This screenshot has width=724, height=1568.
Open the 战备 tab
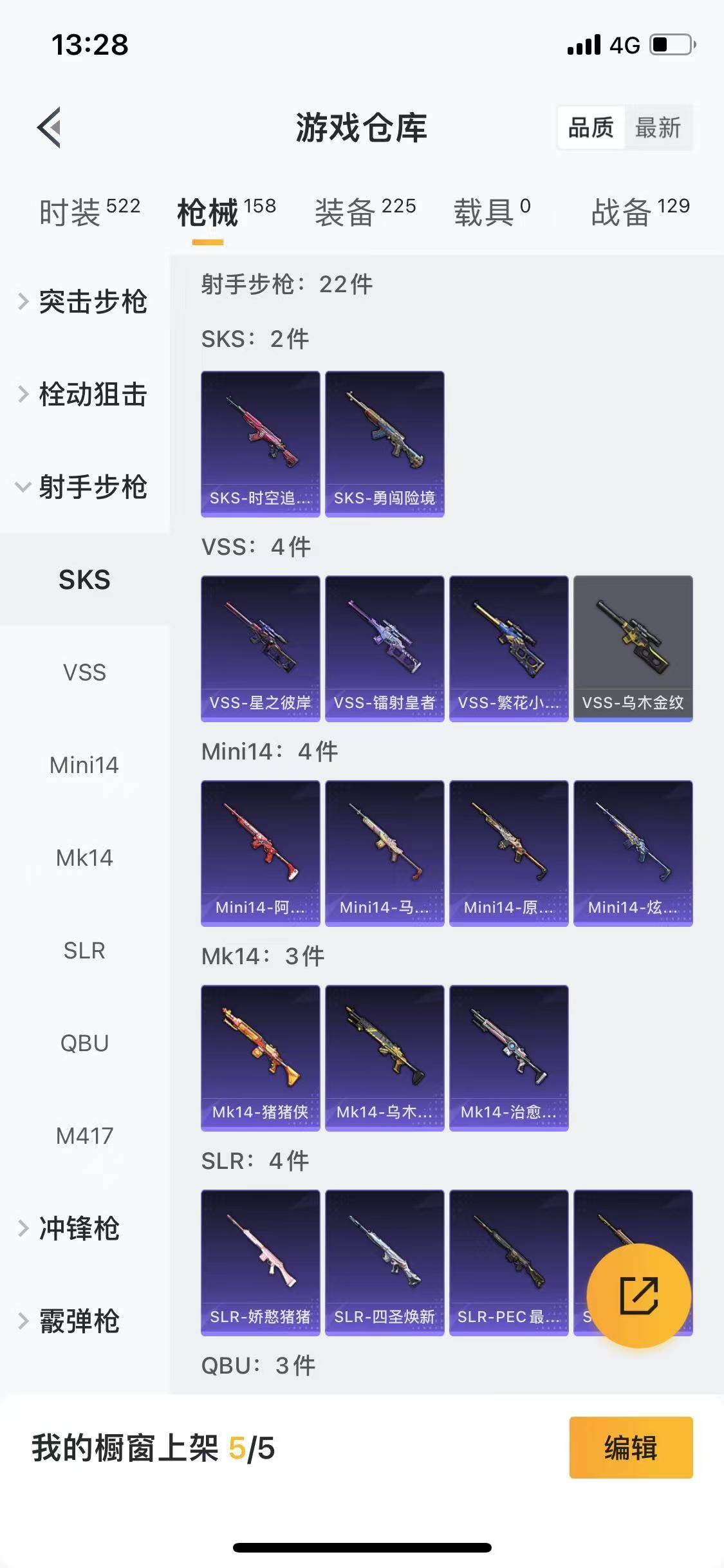[x=640, y=212]
